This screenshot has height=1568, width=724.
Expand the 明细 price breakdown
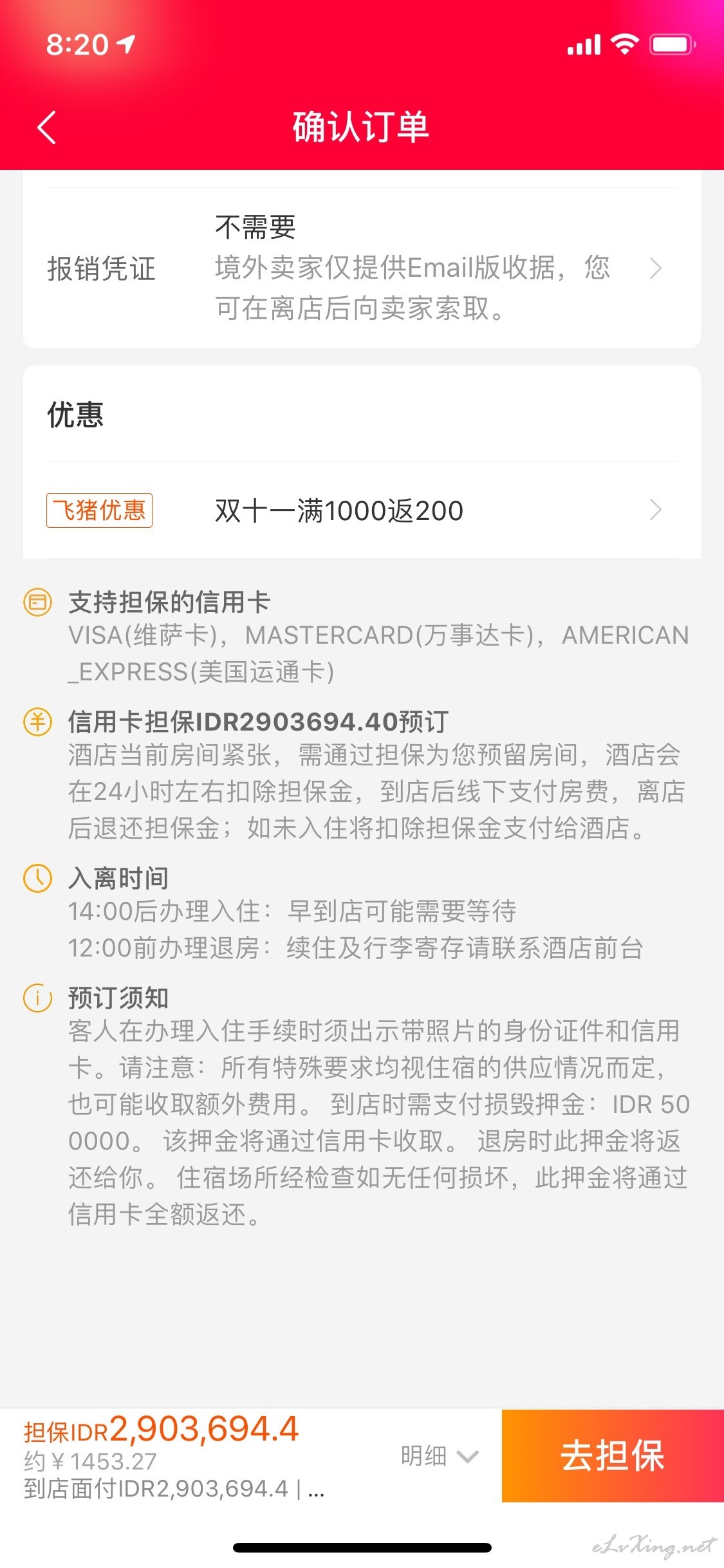(x=440, y=1455)
